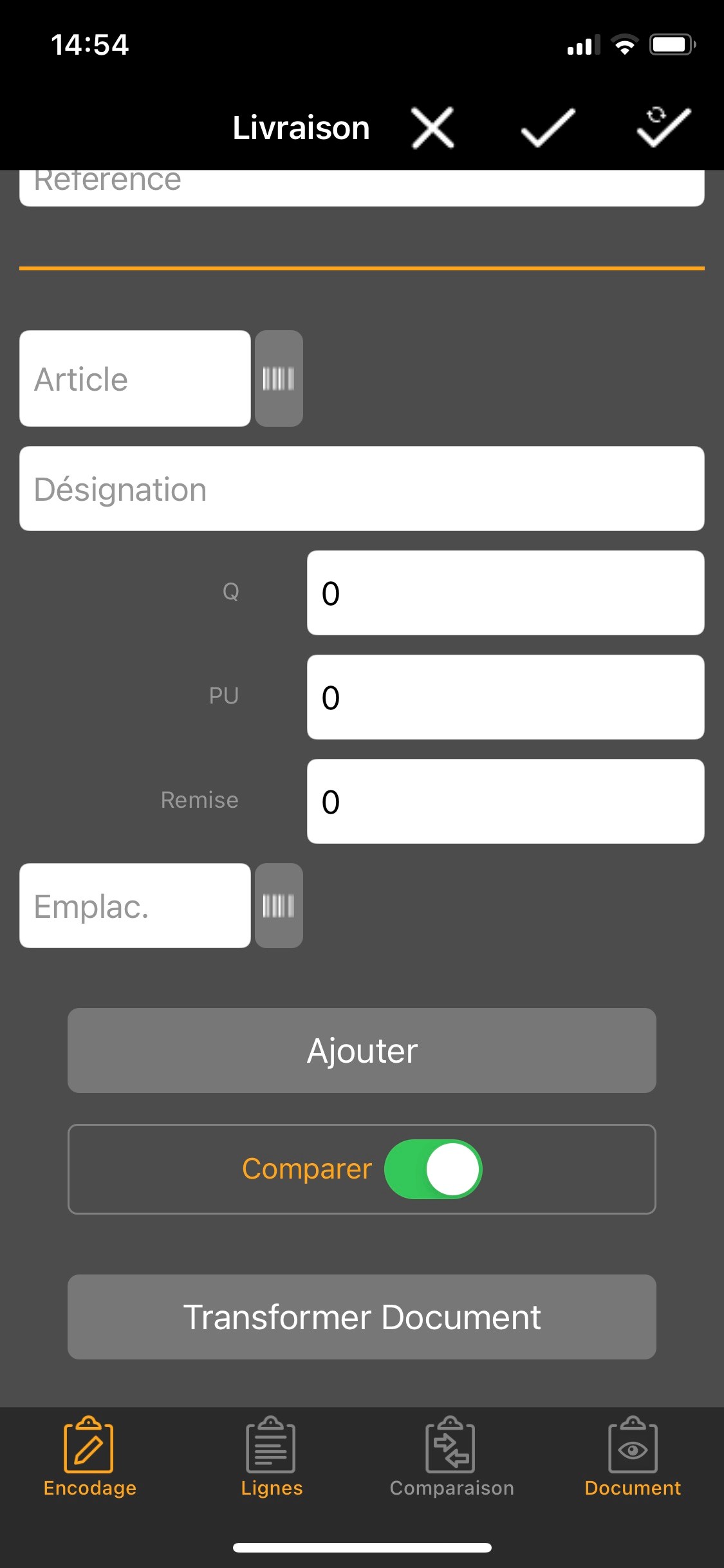Viewport: 724px width, 1568px height.
Task: Edit the PU unit price field
Action: click(505, 697)
